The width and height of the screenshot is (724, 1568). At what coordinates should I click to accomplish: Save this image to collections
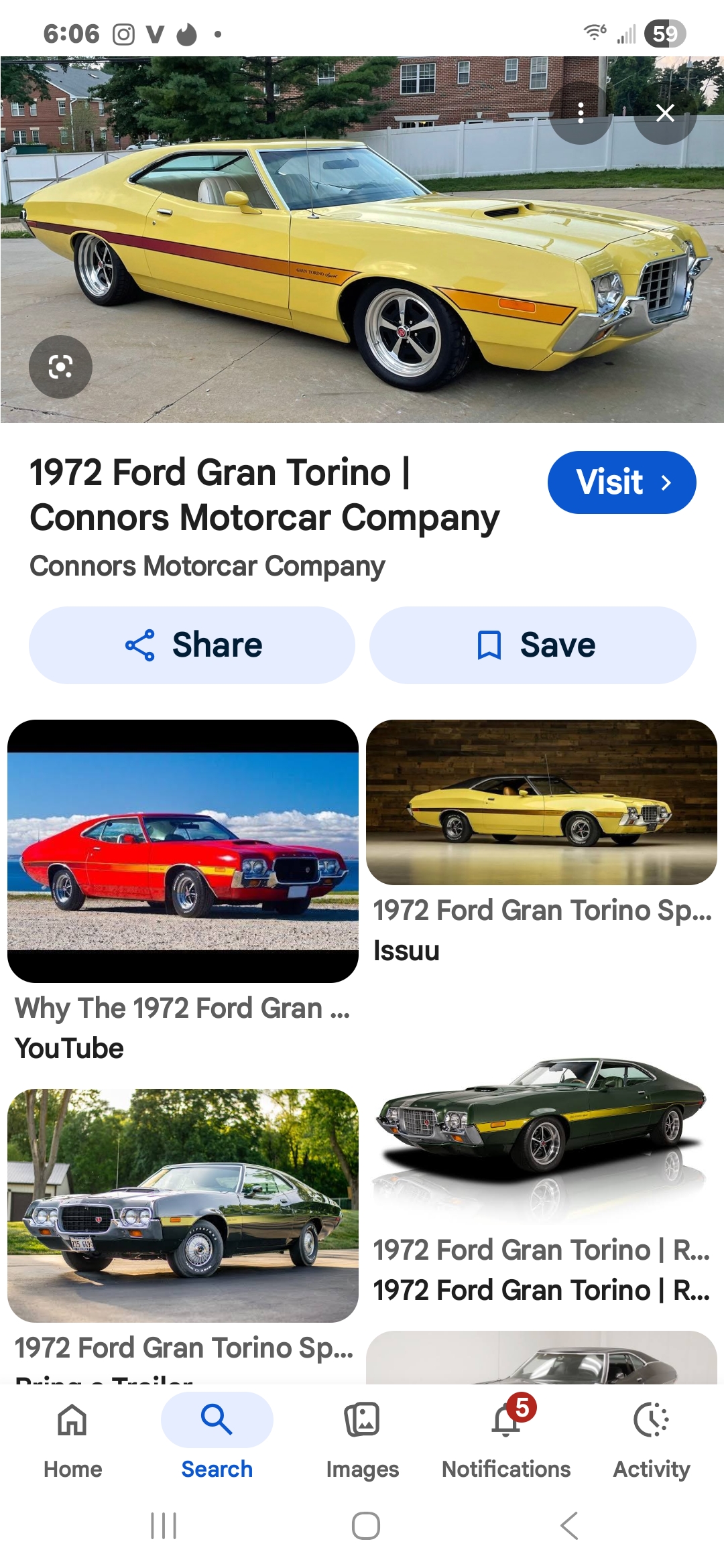coord(532,645)
